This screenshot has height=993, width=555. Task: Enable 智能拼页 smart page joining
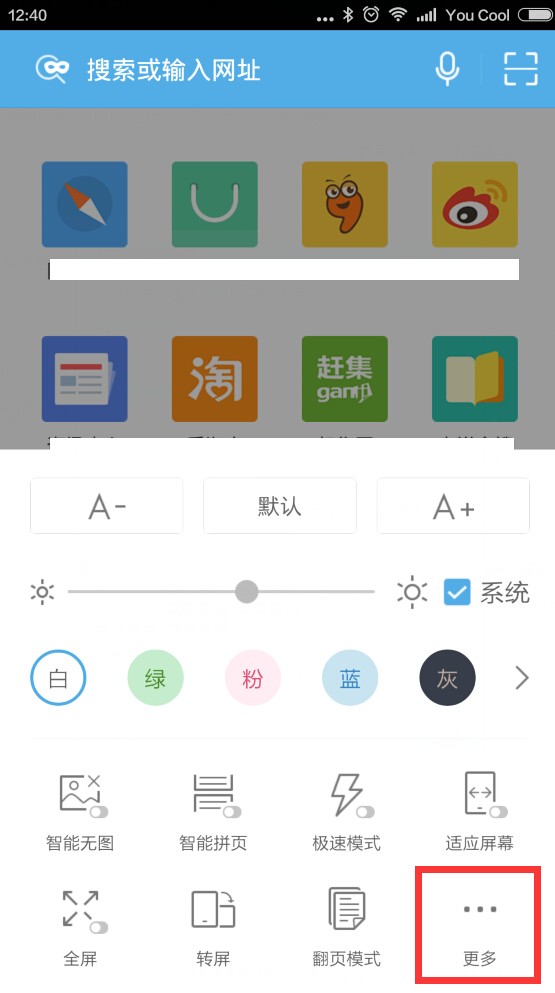tap(214, 811)
